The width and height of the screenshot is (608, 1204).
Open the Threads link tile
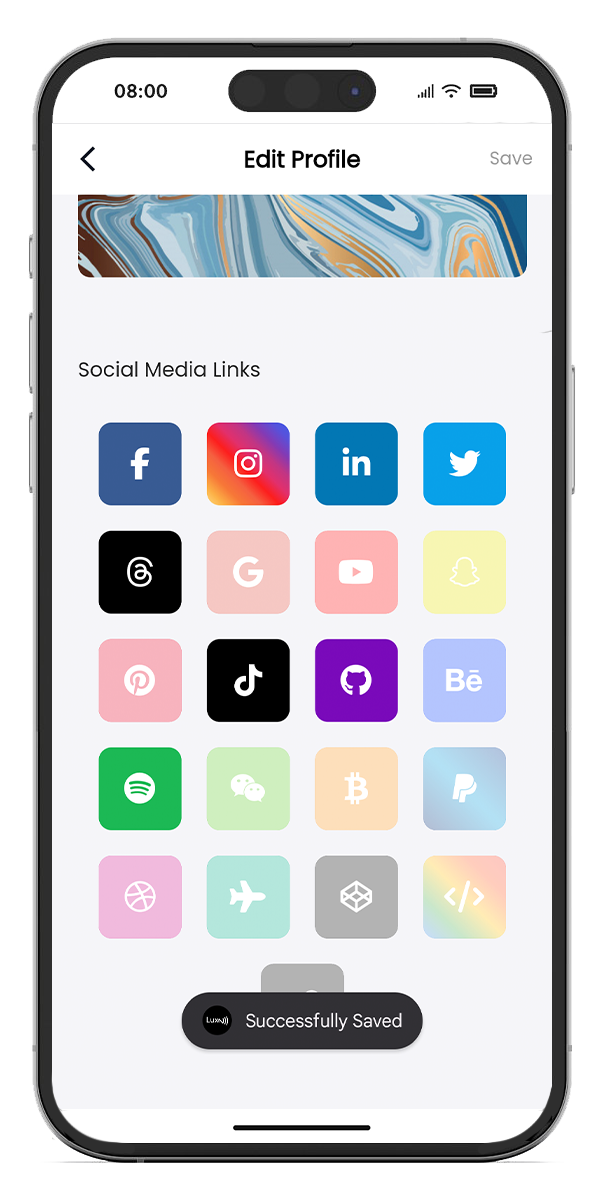coord(140,572)
